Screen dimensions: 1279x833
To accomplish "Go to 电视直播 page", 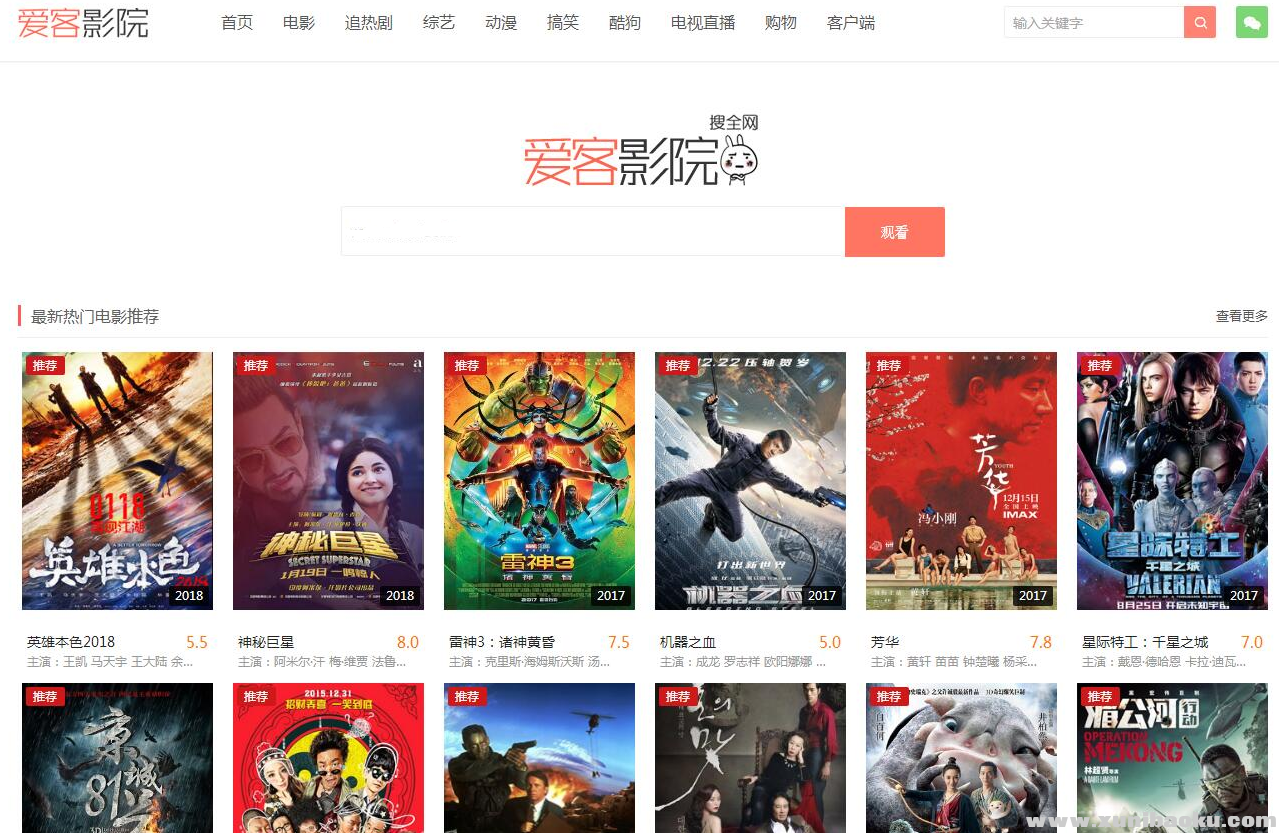I will 703,22.
